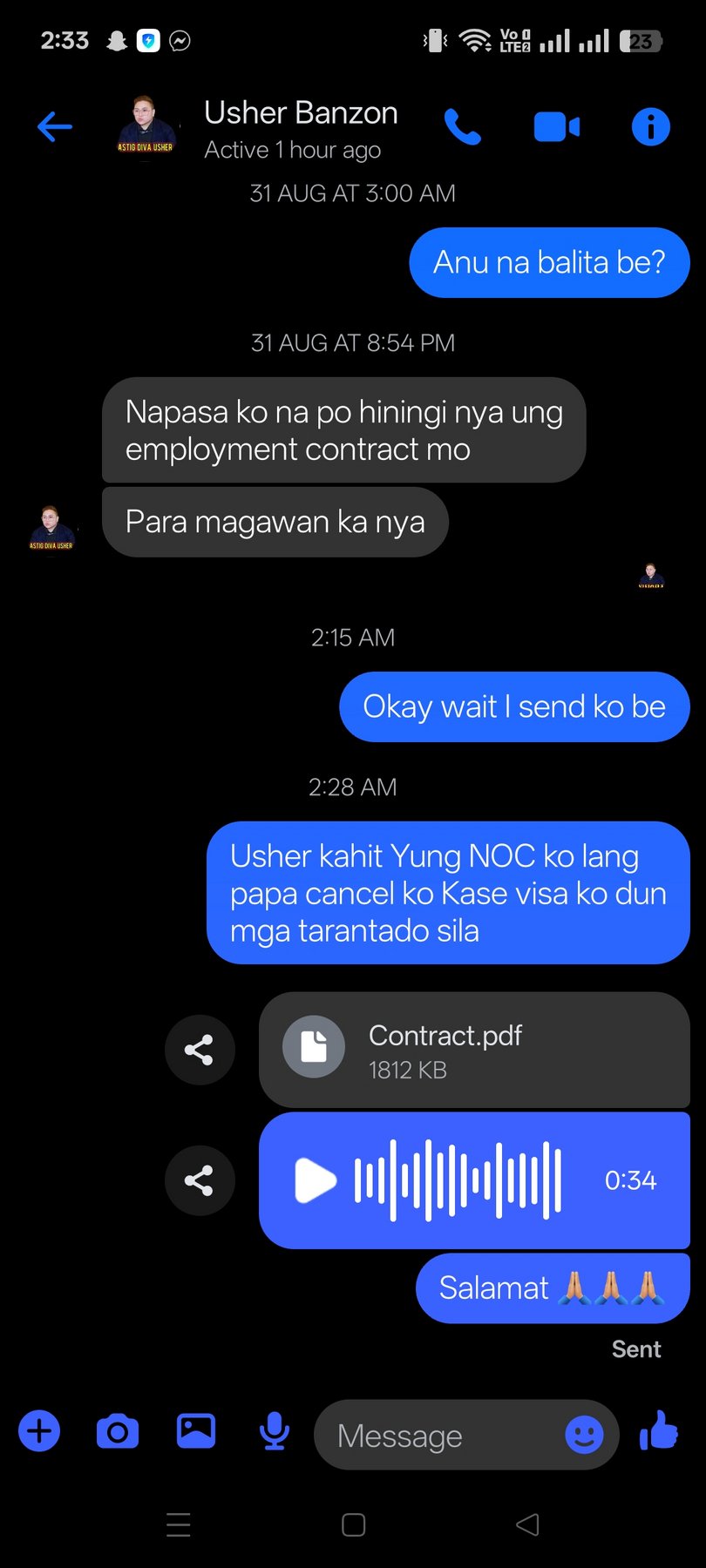706x1568 pixels.
Task: Go to home screen via navigation bar
Action: pyautogui.click(x=353, y=1524)
